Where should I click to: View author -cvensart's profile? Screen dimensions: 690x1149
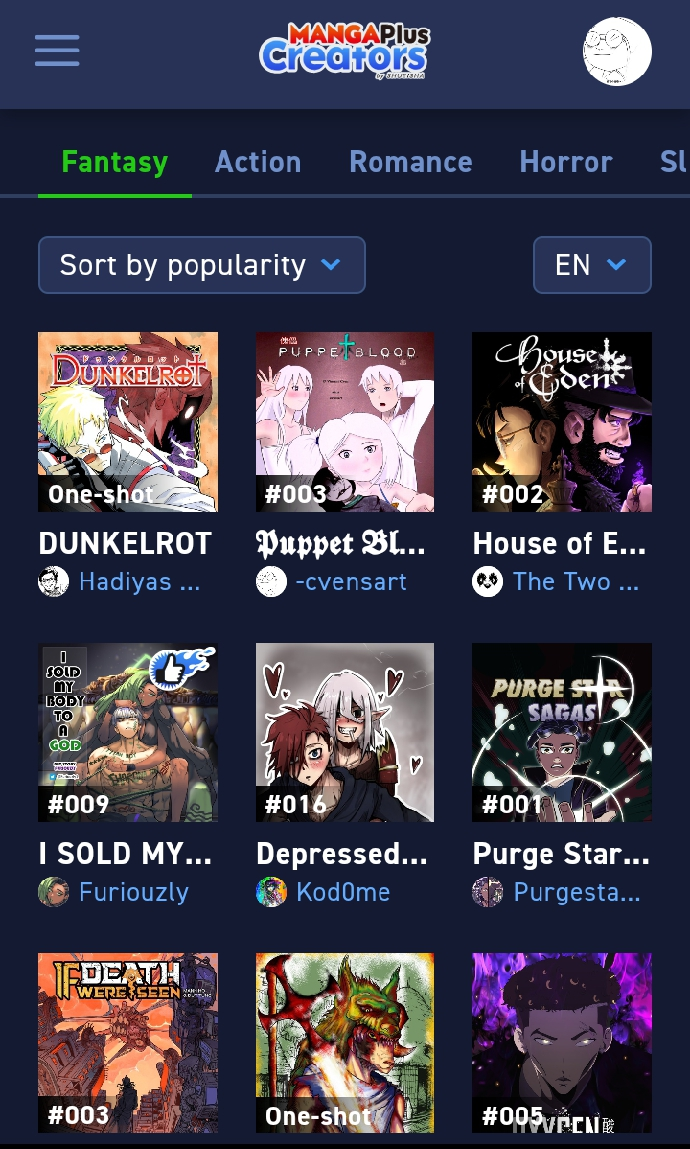pyautogui.click(x=350, y=582)
